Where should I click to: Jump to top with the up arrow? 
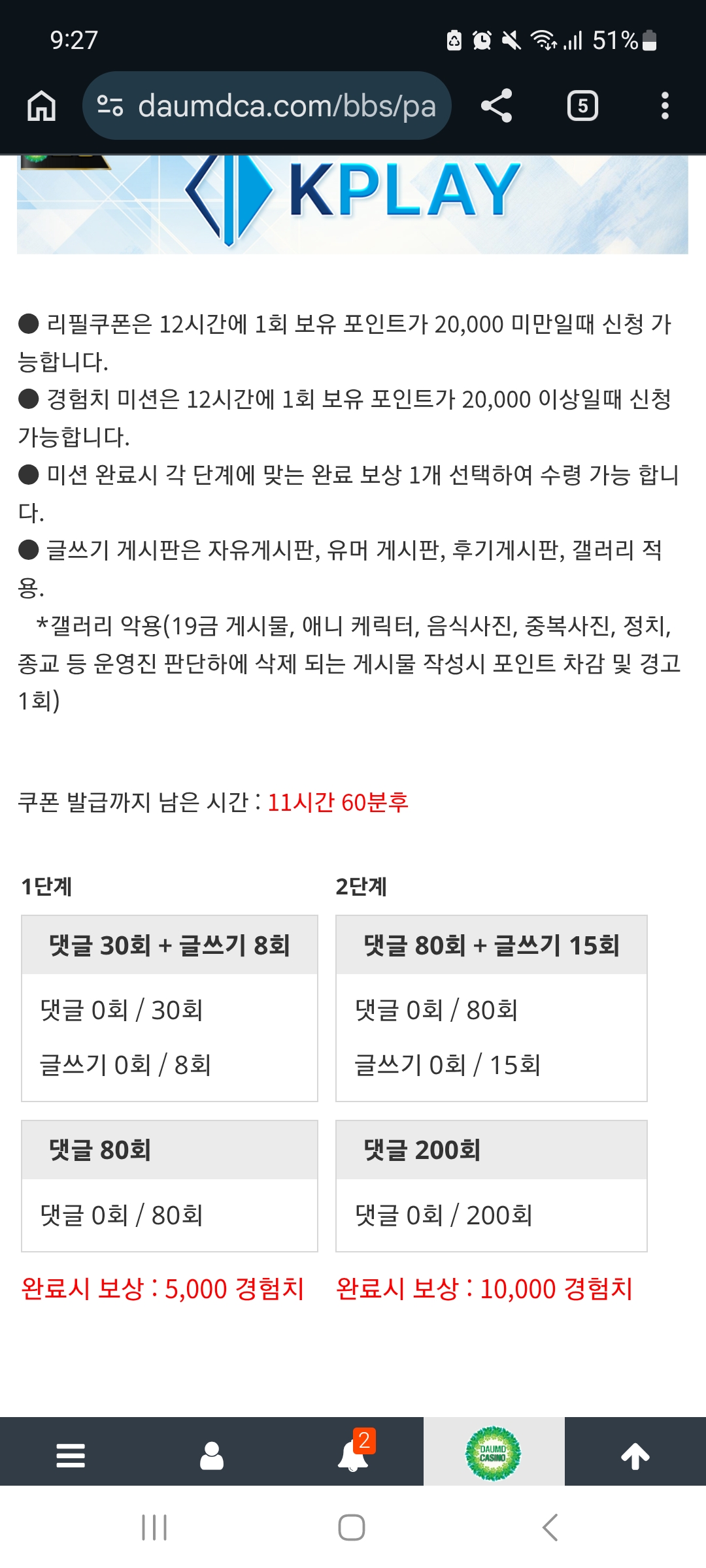tap(635, 1456)
